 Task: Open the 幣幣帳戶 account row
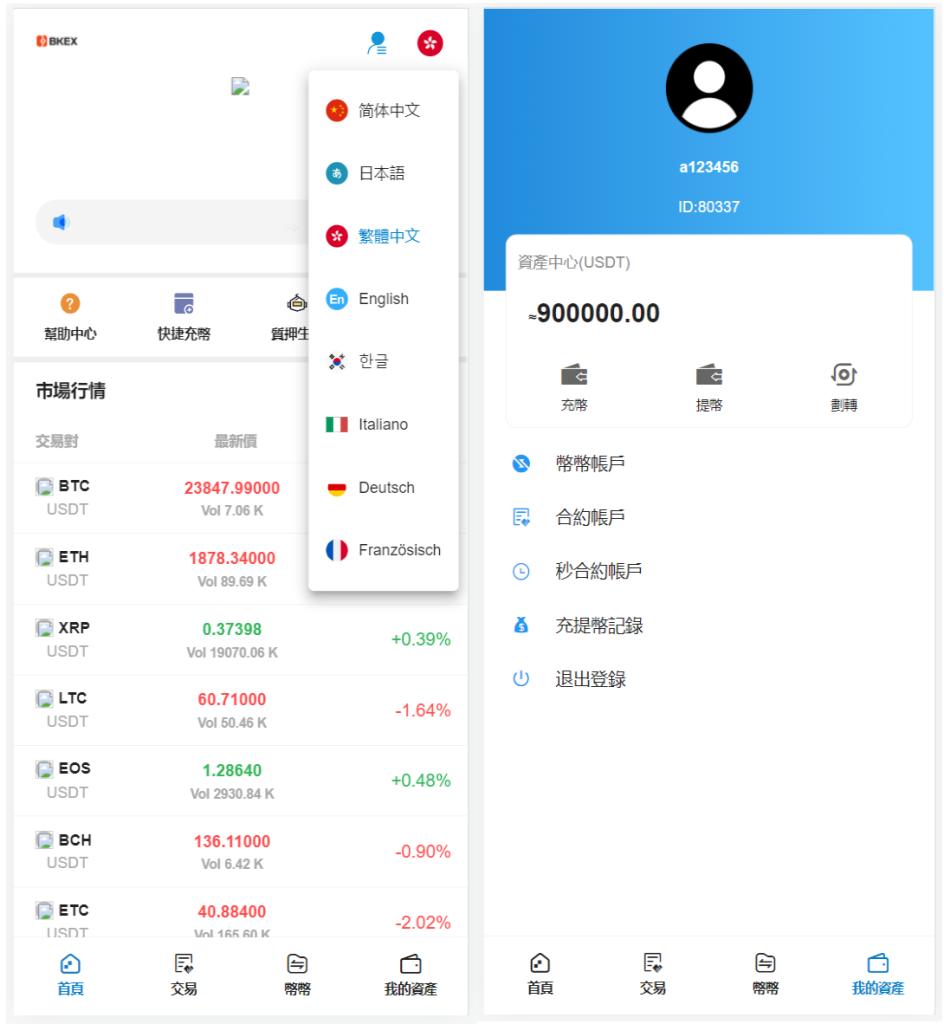pyautogui.click(x=590, y=464)
